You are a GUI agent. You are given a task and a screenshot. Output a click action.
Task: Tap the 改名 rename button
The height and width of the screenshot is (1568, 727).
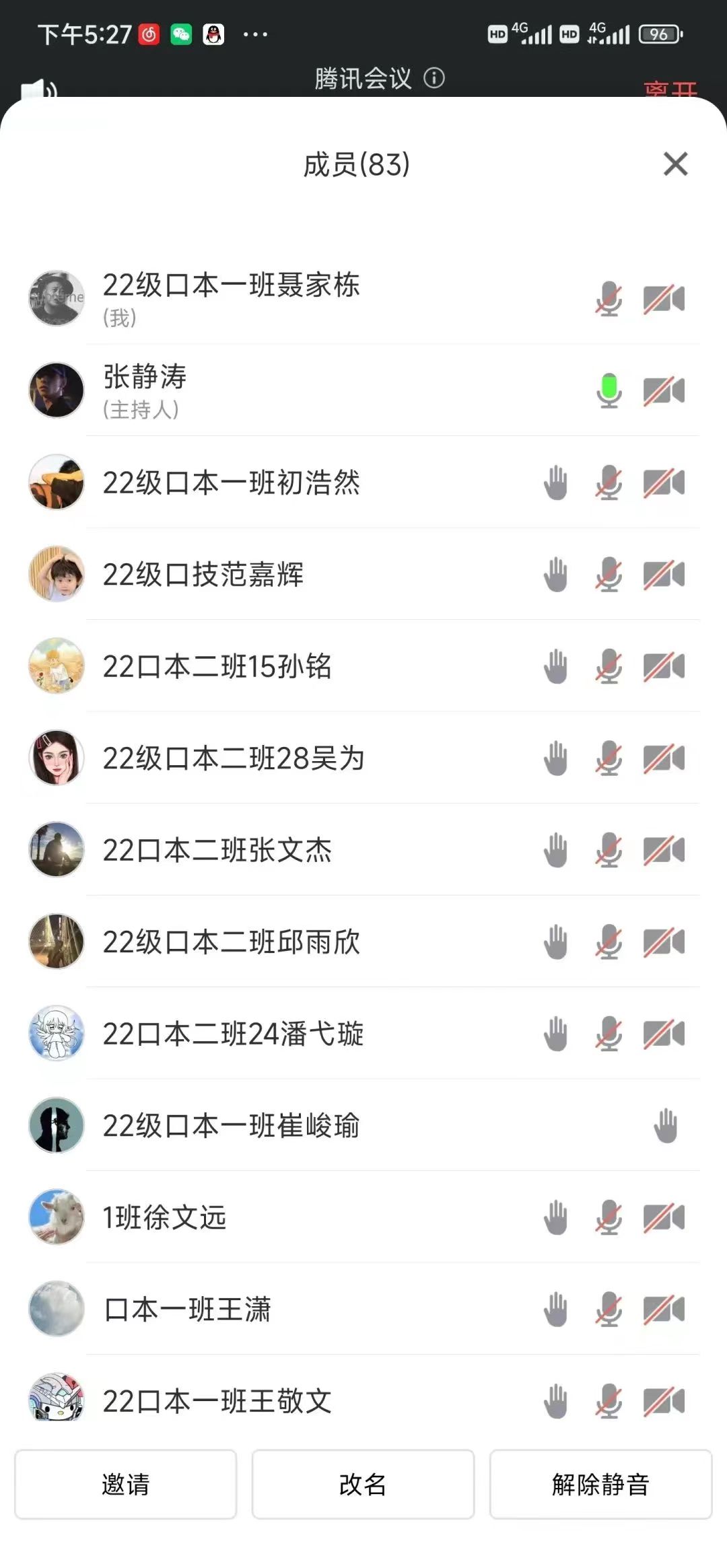tap(363, 1485)
